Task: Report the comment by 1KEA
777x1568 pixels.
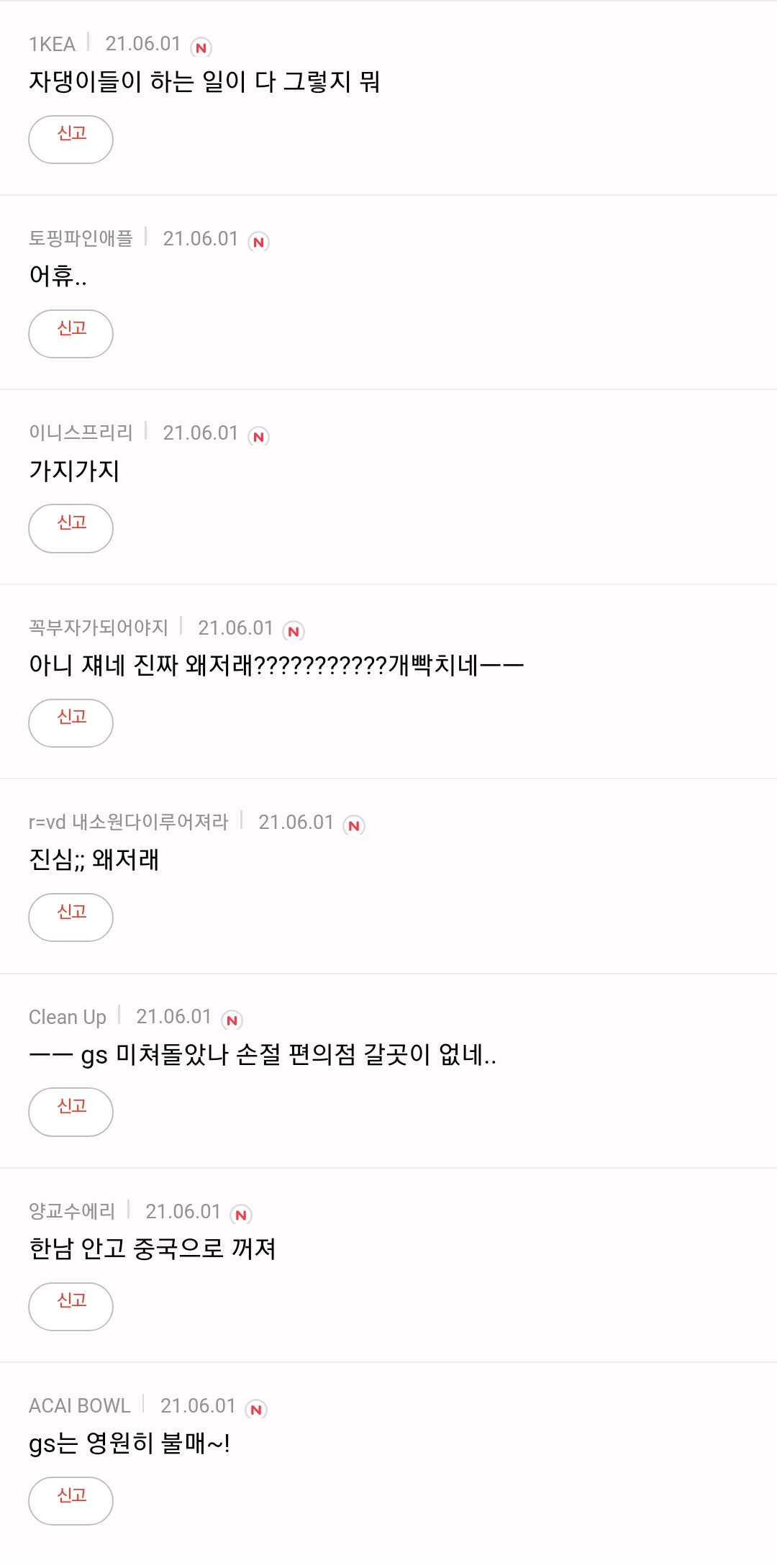Action: coord(71,139)
